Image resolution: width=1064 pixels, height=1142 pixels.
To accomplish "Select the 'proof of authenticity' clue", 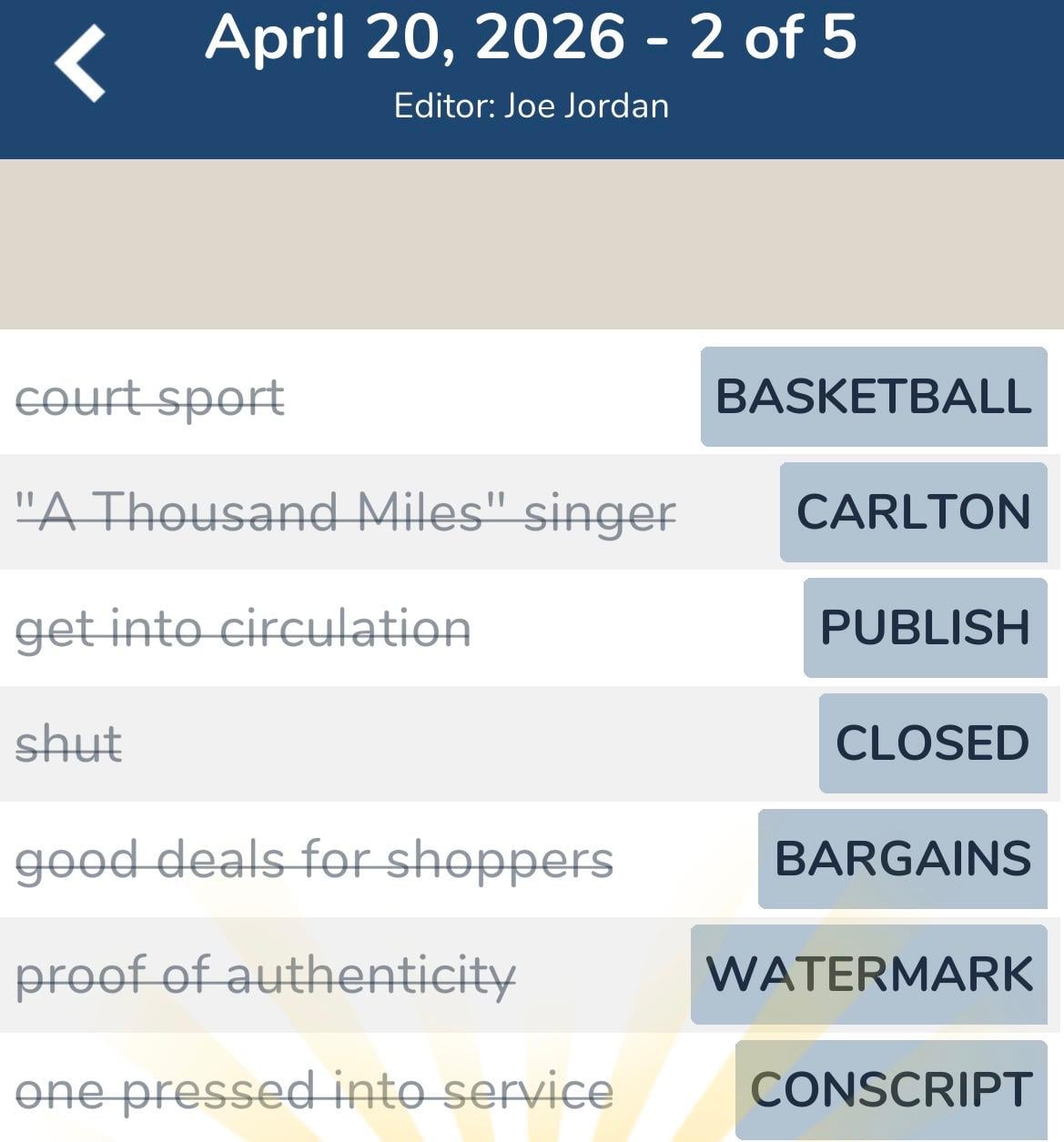I will pyautogui.click(x=269, y=974).
